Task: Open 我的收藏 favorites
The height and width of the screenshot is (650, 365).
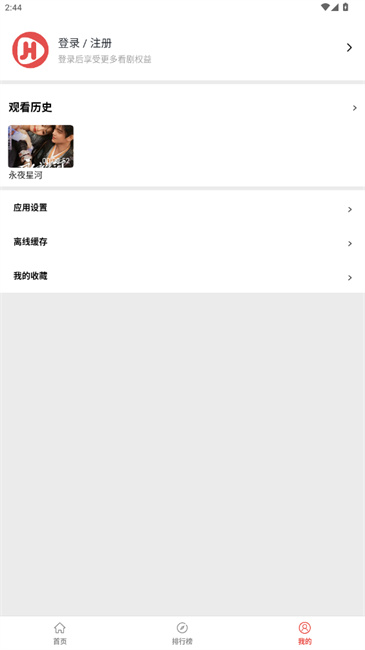Action: 182,276
